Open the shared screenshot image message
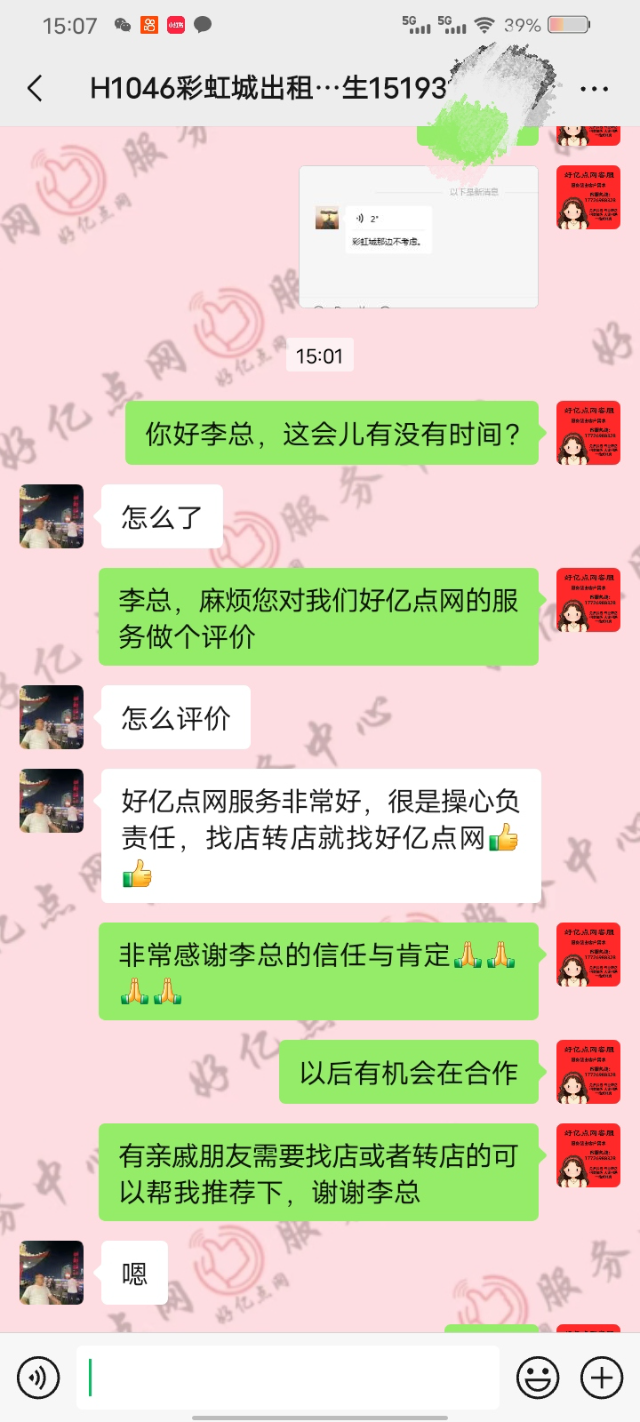Screen dimensions: 640x1422 click(x=418, y=236)
